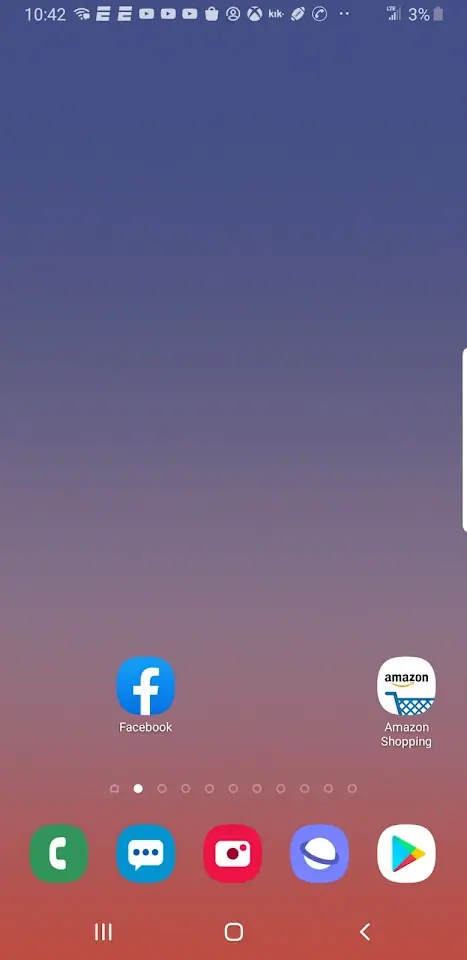The height and width of the screenshot is (960, 467).
Task: Open the Phone dialer in the dock
Action: pyautogui.click(x=59, y=853)
